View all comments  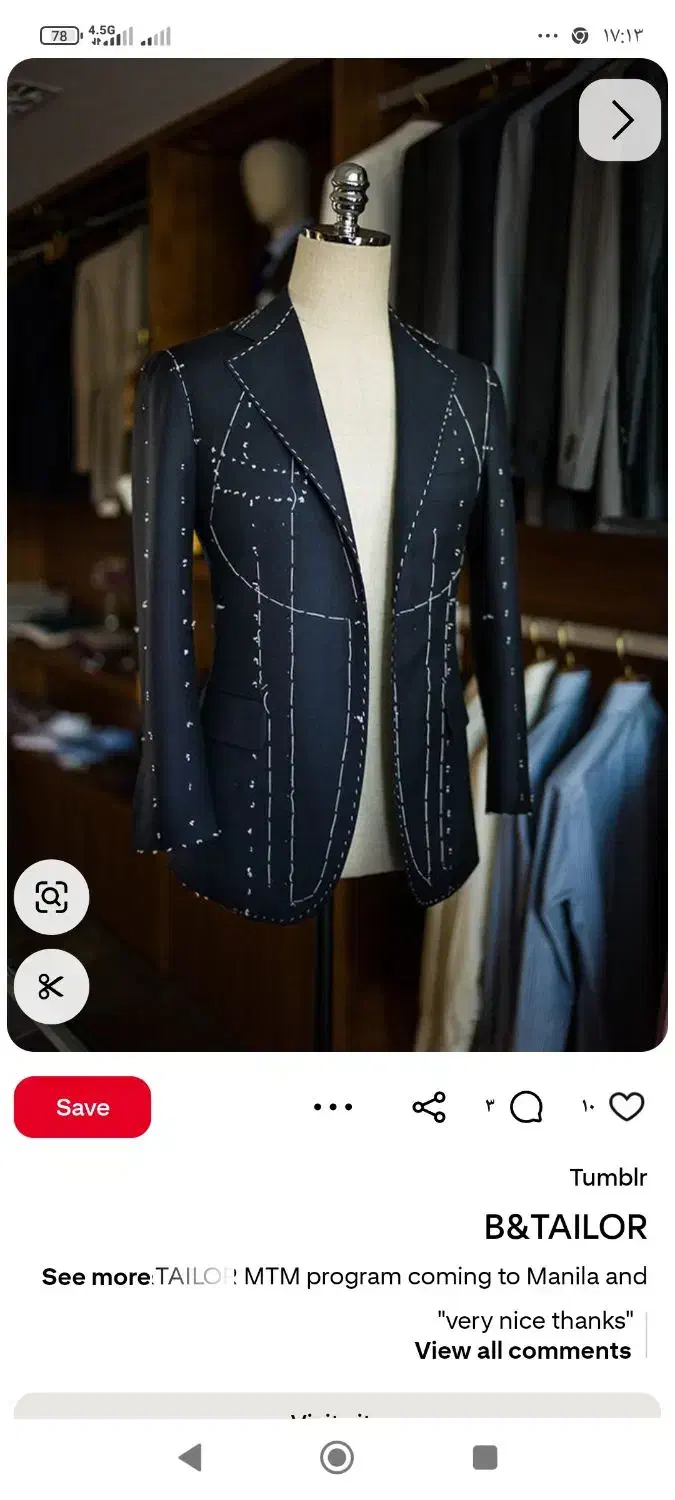coord(523,1350)
